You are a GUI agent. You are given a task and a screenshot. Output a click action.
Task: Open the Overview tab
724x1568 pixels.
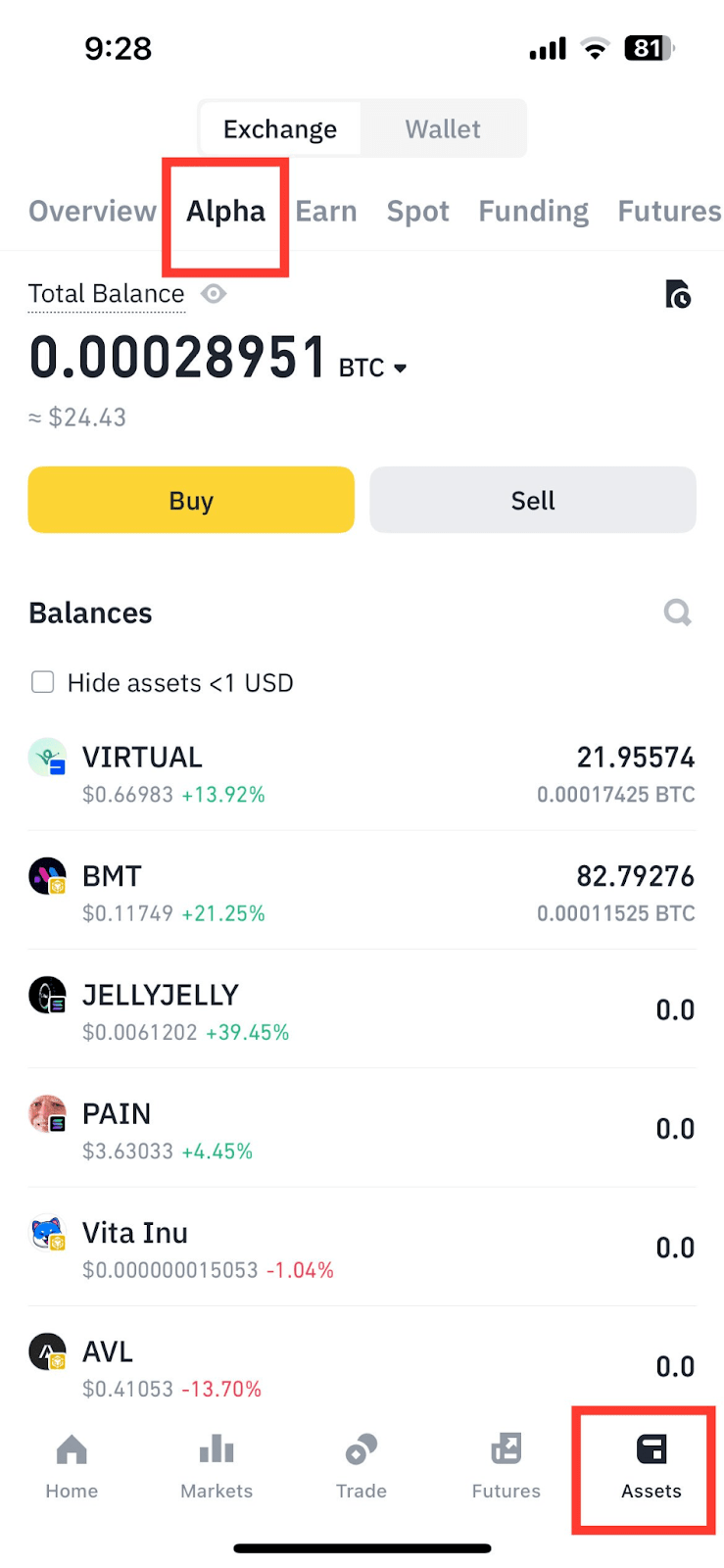pyautogui.click(x=92, y=212)
